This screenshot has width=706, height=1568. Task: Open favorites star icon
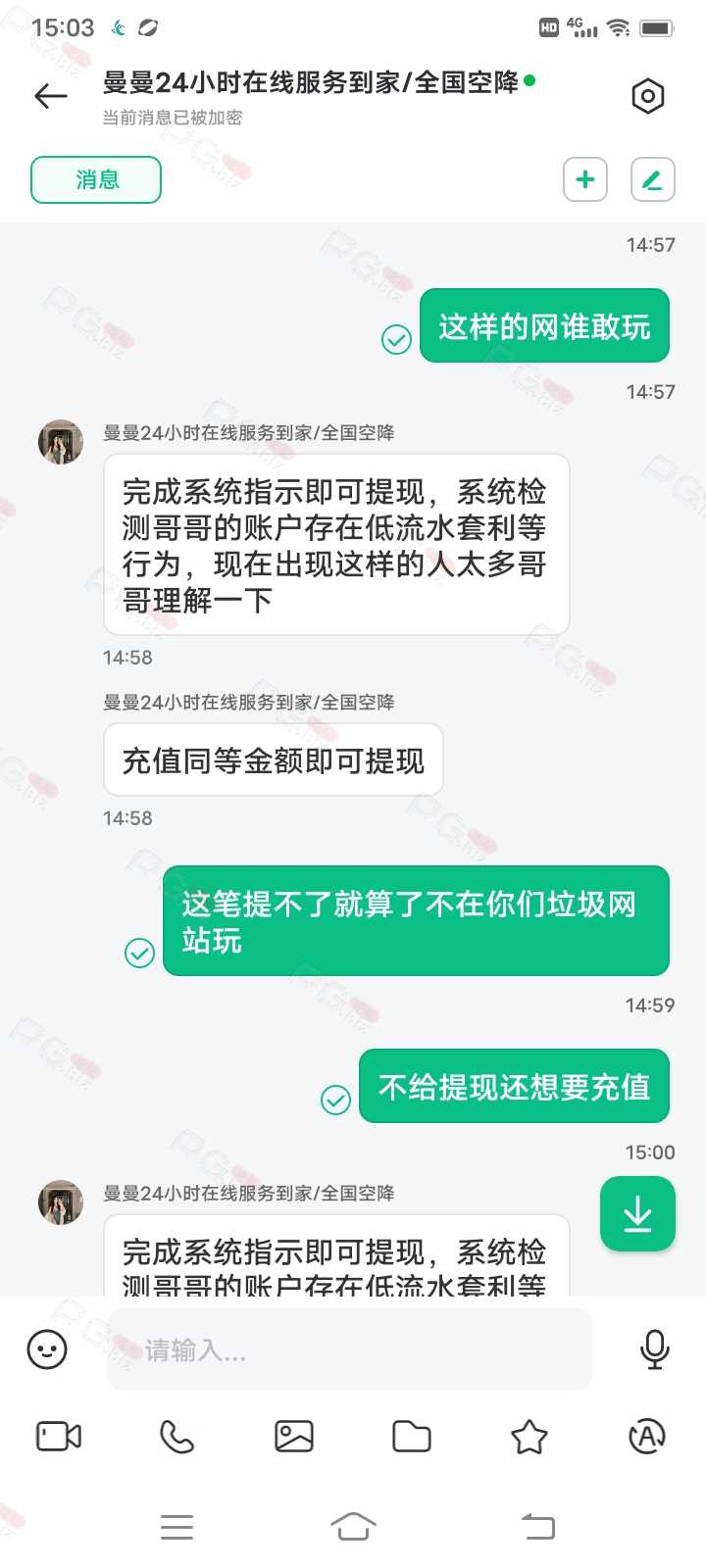(529, 1437)
